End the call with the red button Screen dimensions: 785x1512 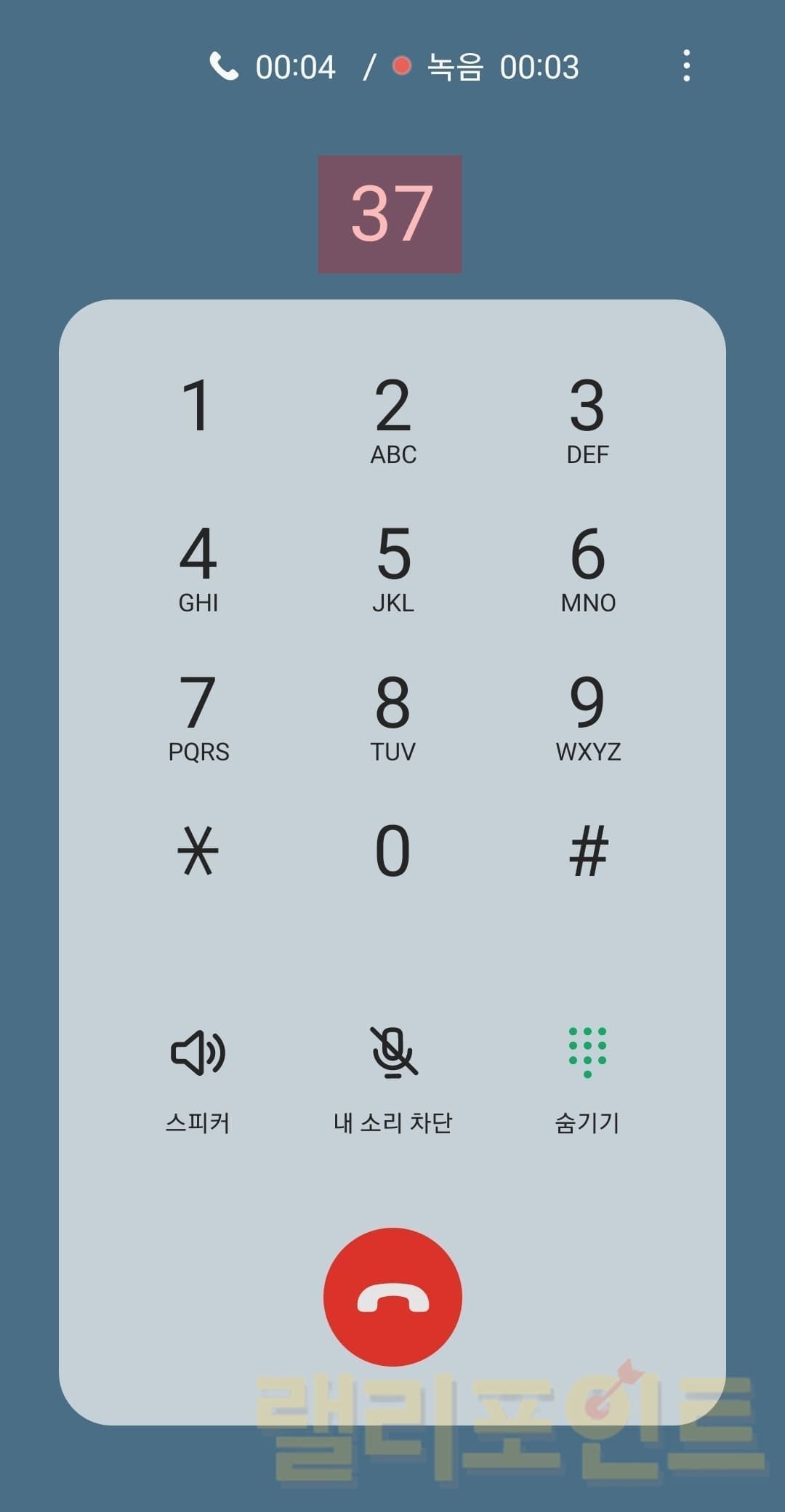point(392,1297)
